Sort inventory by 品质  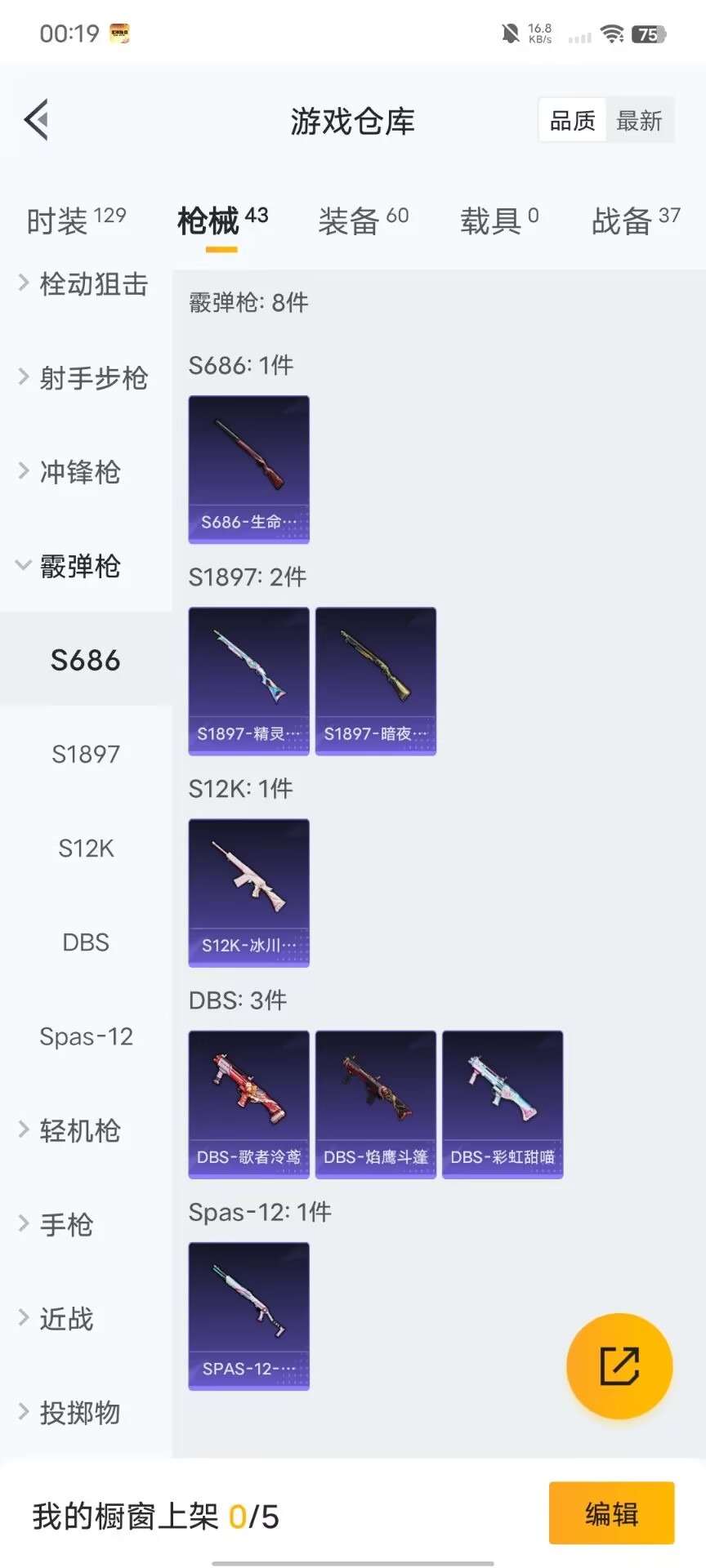572,121
